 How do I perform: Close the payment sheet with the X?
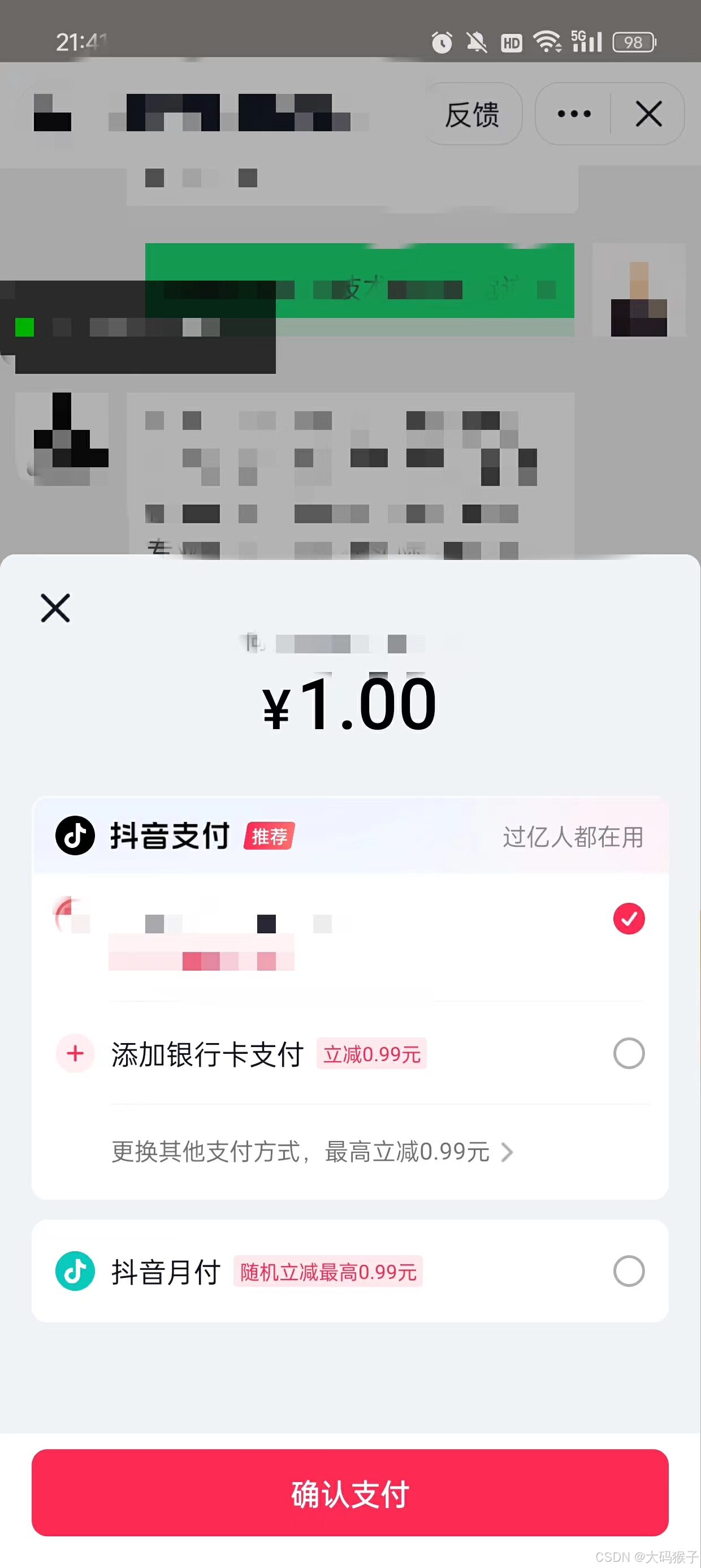pyautogui.click(x=54, y=609)
